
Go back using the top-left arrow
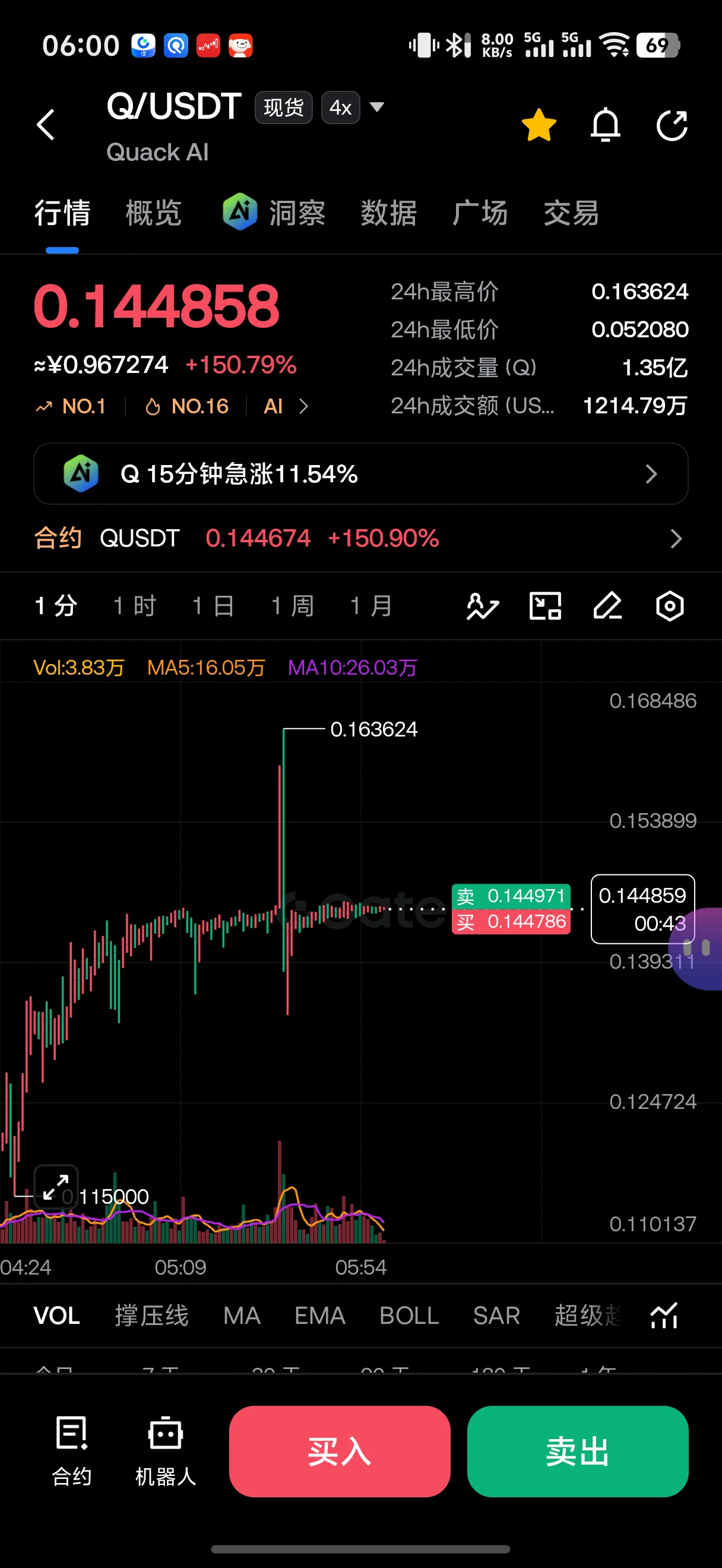(46, 125)
